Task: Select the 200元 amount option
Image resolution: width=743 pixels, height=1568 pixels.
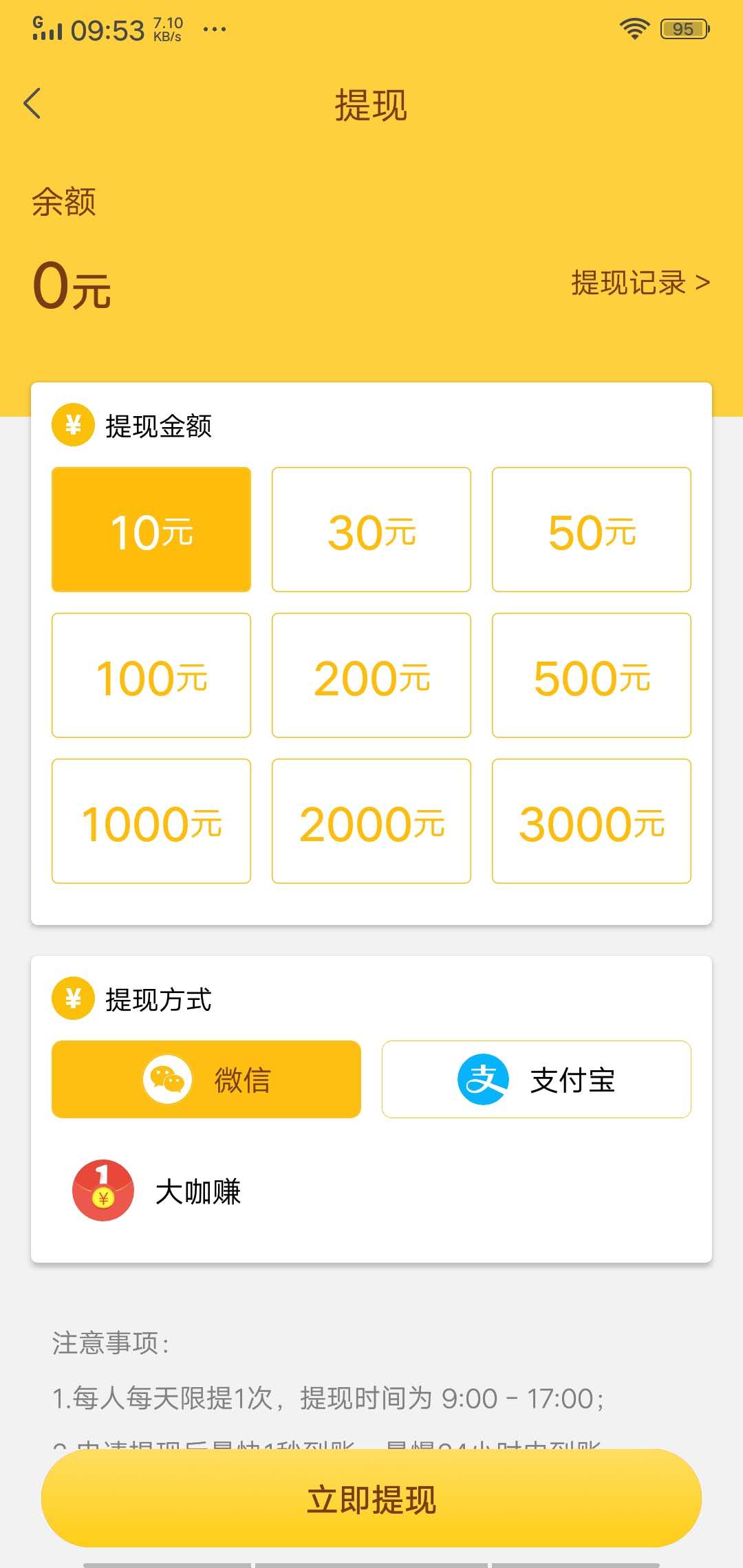Action: tap(371, 676)
